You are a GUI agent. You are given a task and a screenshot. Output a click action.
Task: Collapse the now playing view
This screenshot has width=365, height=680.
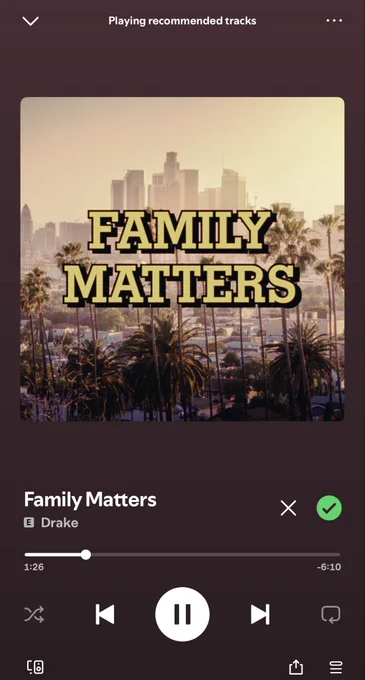click(30, 21)
